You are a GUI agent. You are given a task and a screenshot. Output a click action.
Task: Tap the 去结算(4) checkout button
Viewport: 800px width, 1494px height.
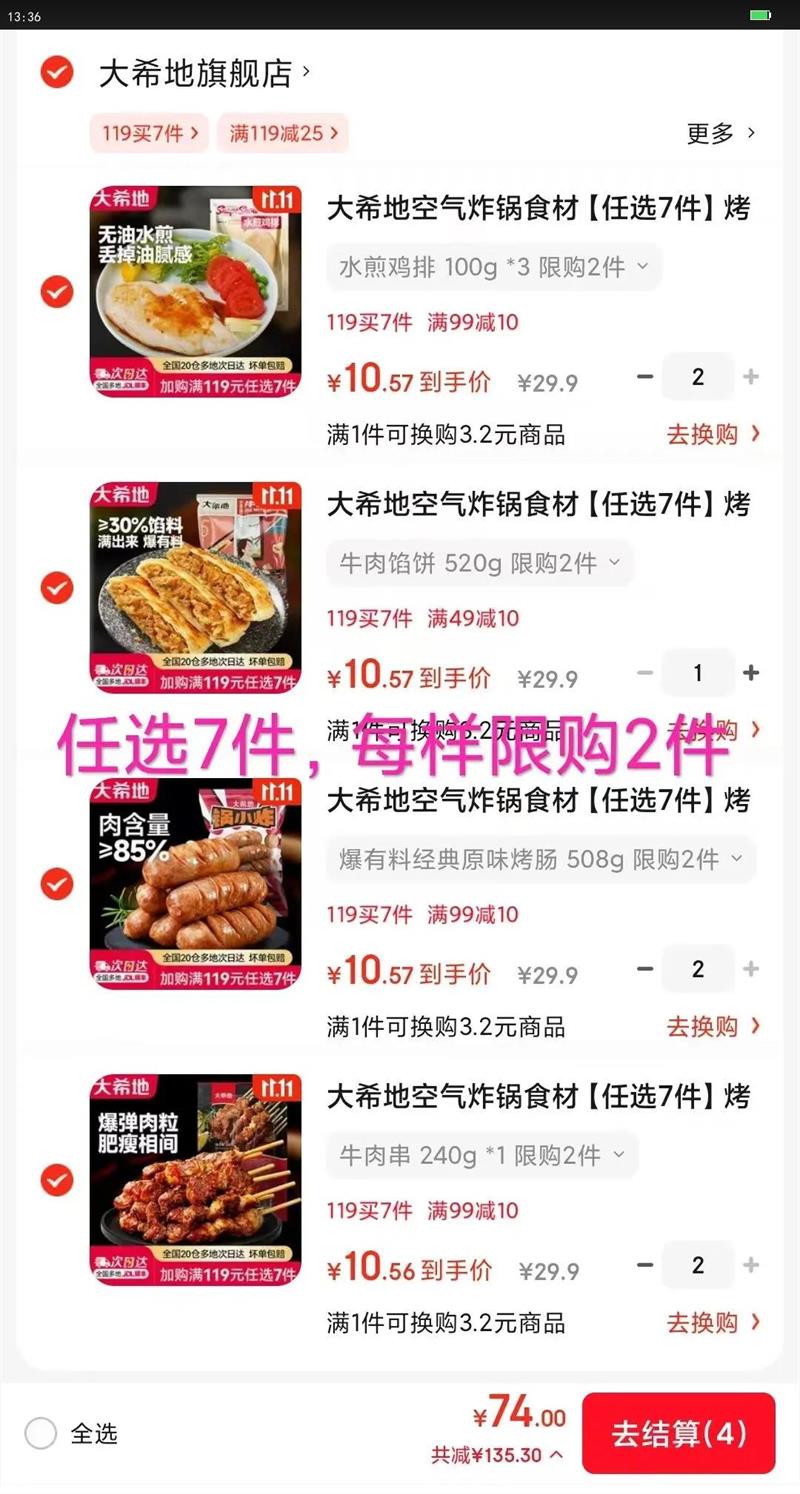pyautogui.click(x=678, y=1433)
